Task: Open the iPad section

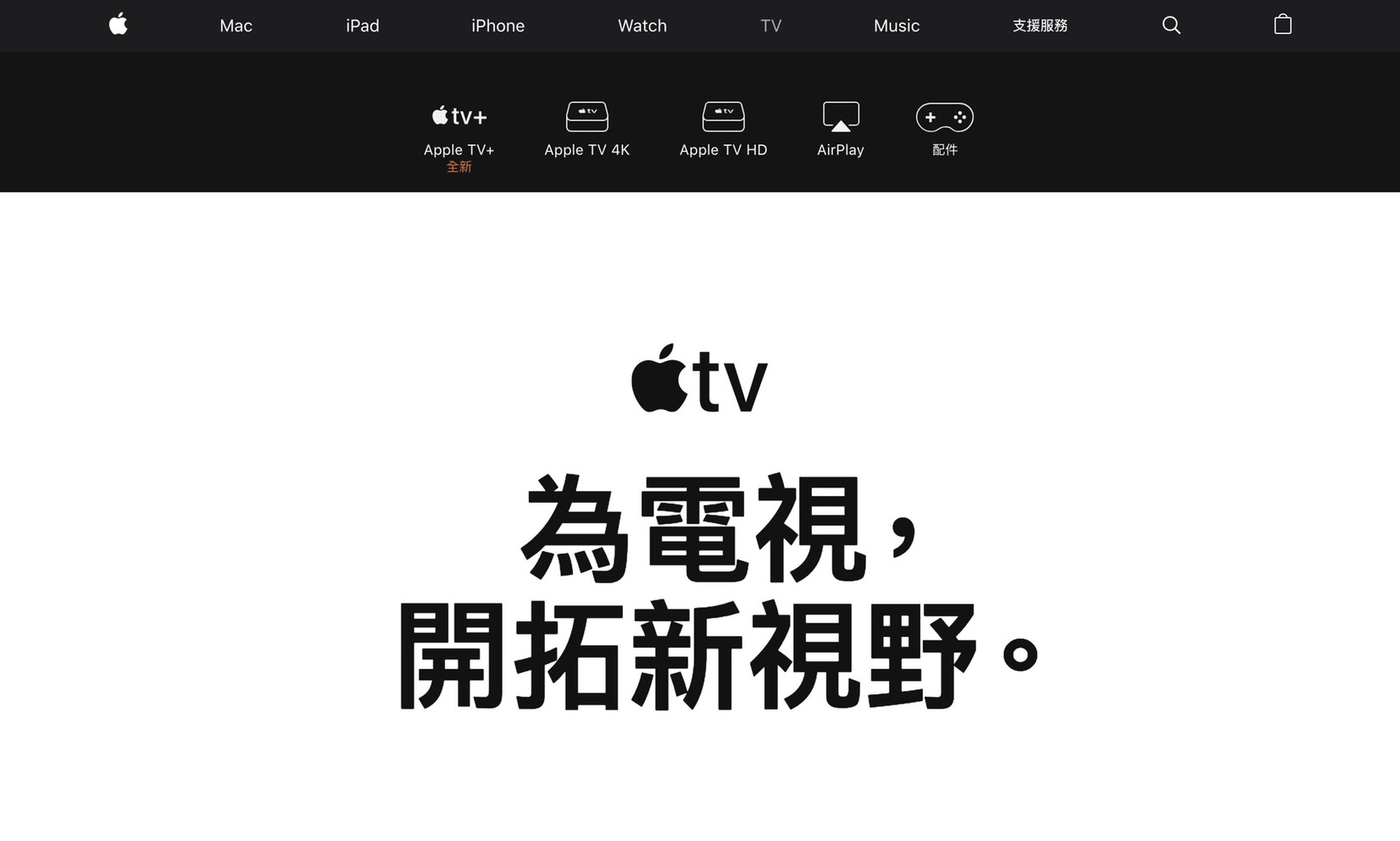Action: (x=362, y=25)
